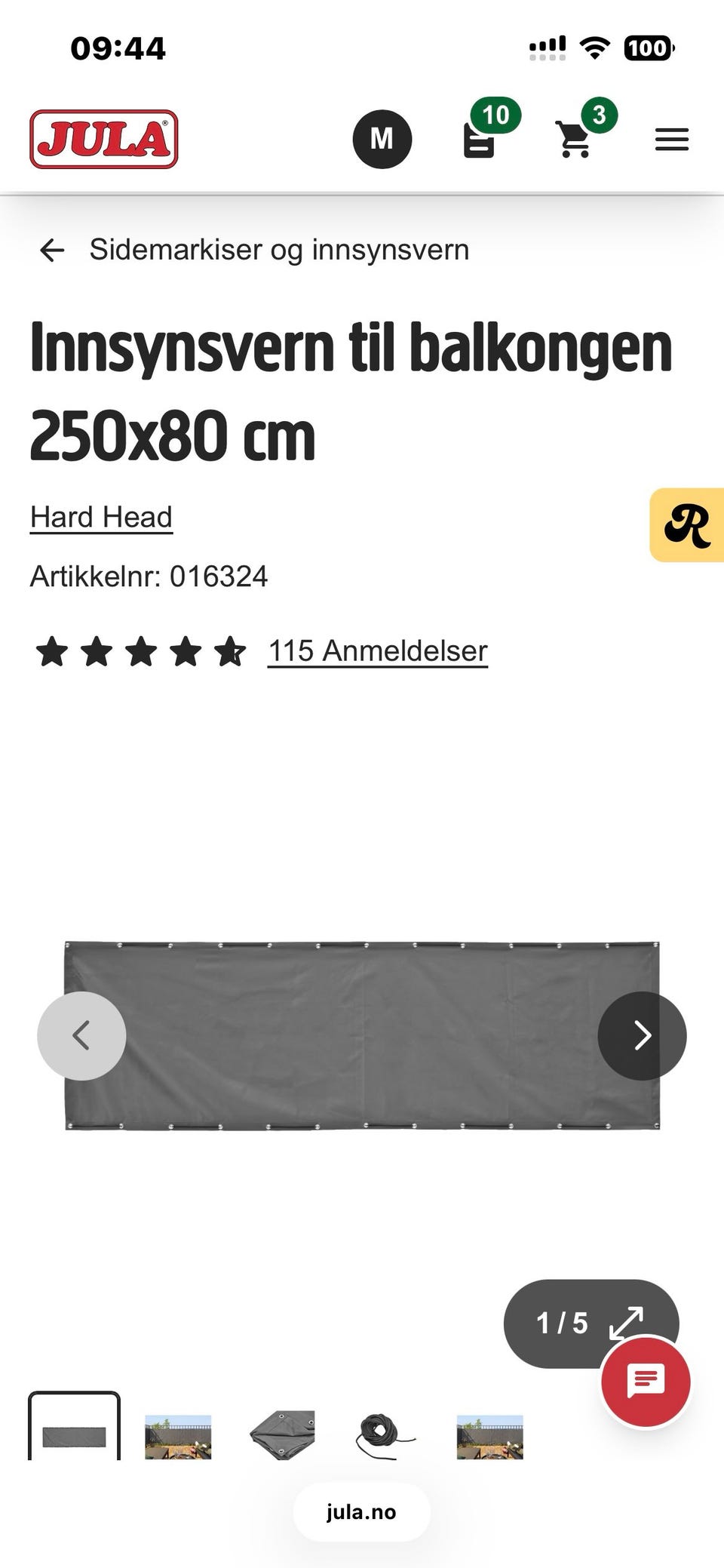The height and width of the screenshot is (1568, 724).
Task: Select the folded tarp thumbnail
Action: (282, 1436)
